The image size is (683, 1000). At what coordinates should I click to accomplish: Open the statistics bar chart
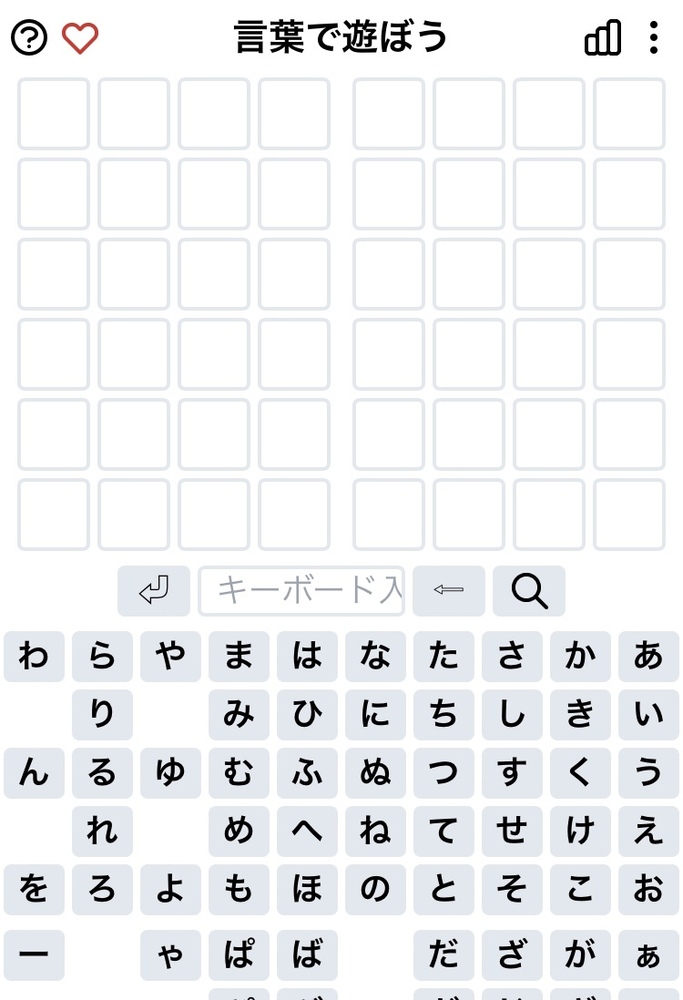click(602, 38)
